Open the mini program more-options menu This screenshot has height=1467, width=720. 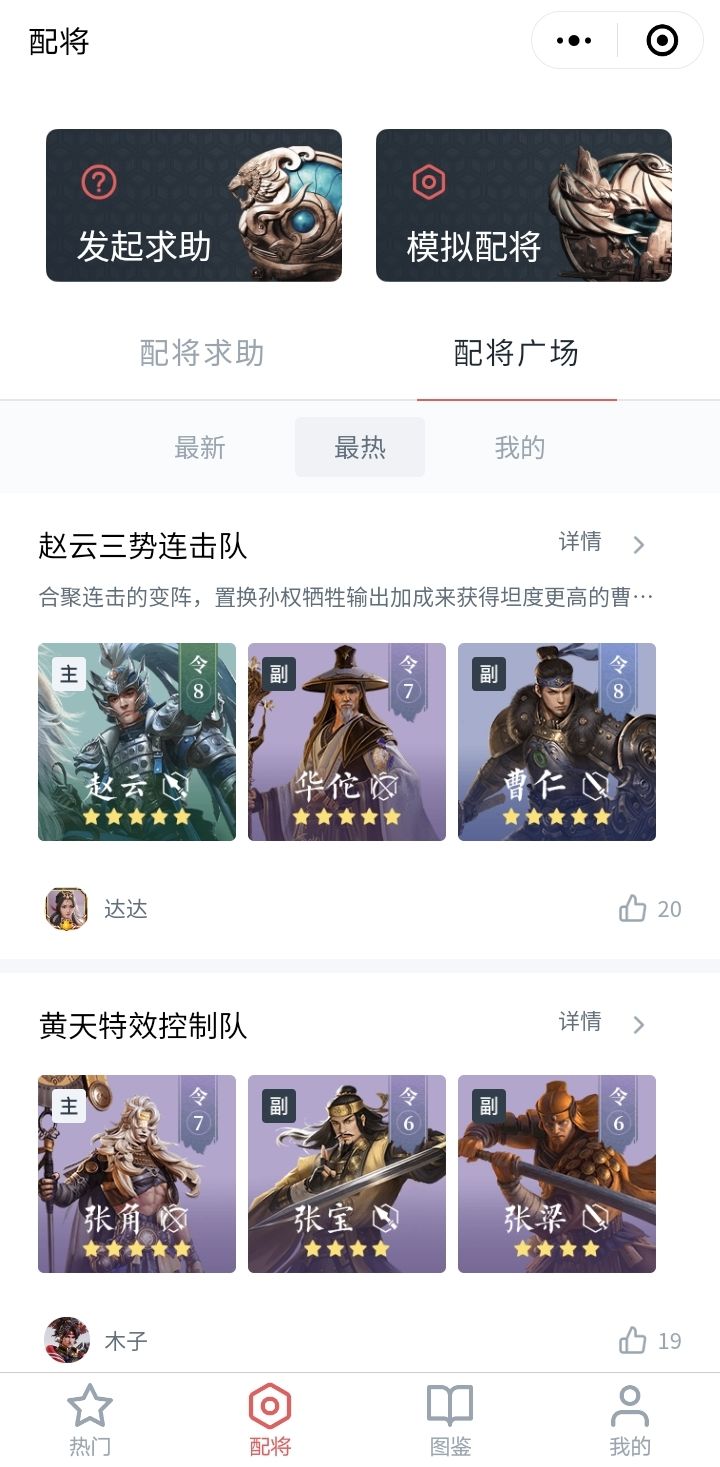click(574, 41)
